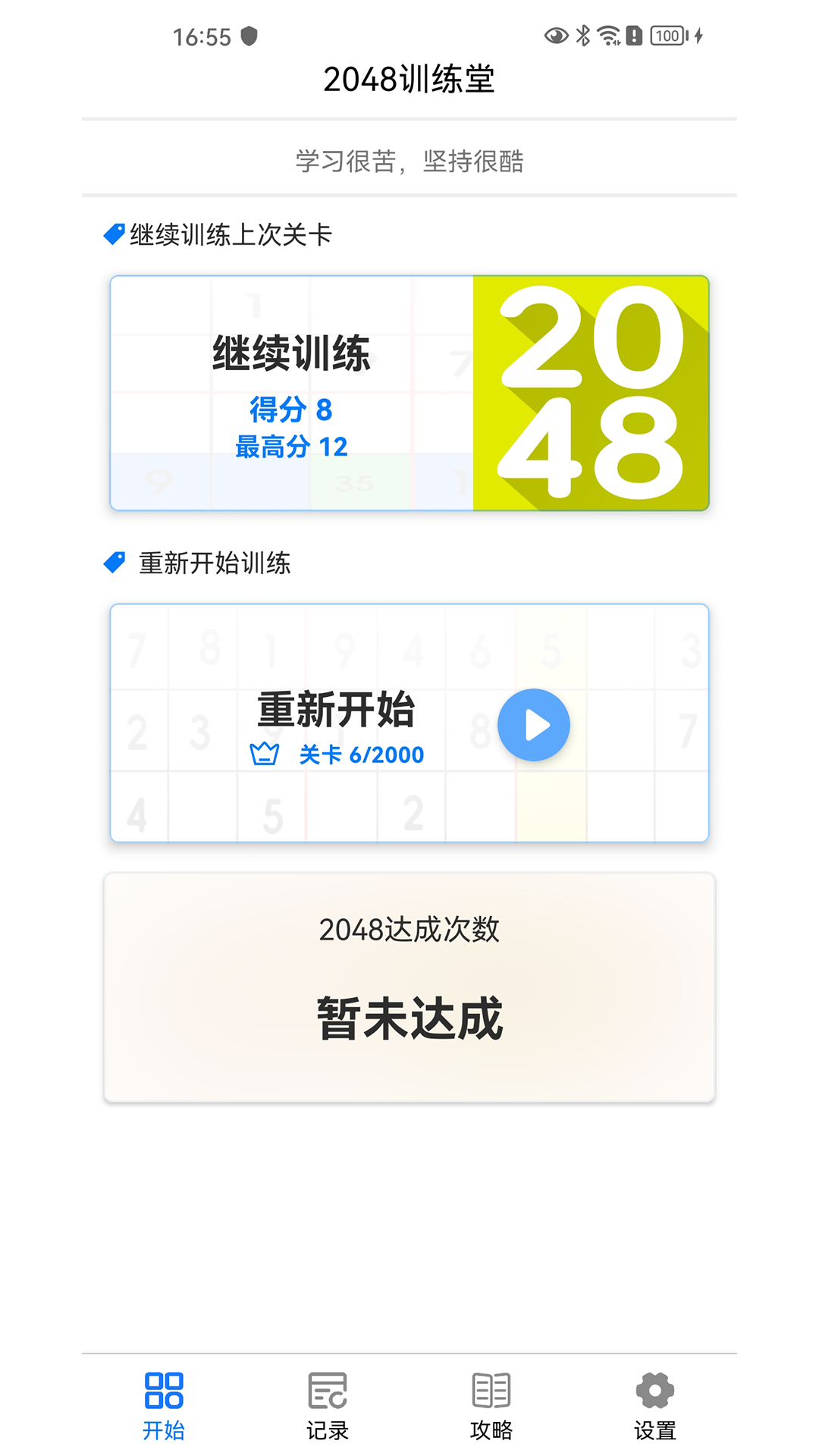Tap the 关卡 6/2000 level progress label
Viewport: 819px width, 1456px height.
362,755
